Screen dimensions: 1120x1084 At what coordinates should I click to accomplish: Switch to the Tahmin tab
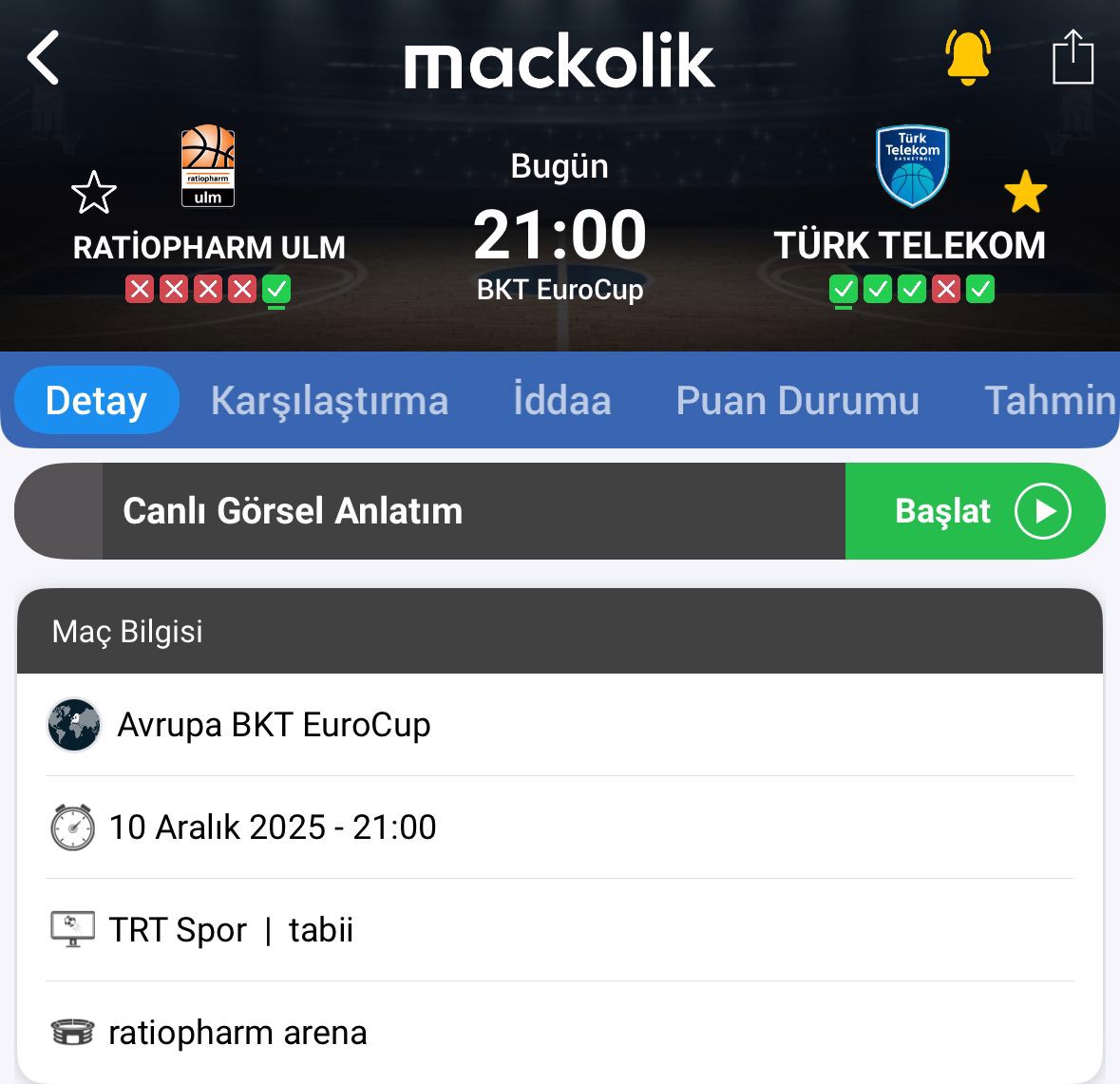coord(1050,400)
